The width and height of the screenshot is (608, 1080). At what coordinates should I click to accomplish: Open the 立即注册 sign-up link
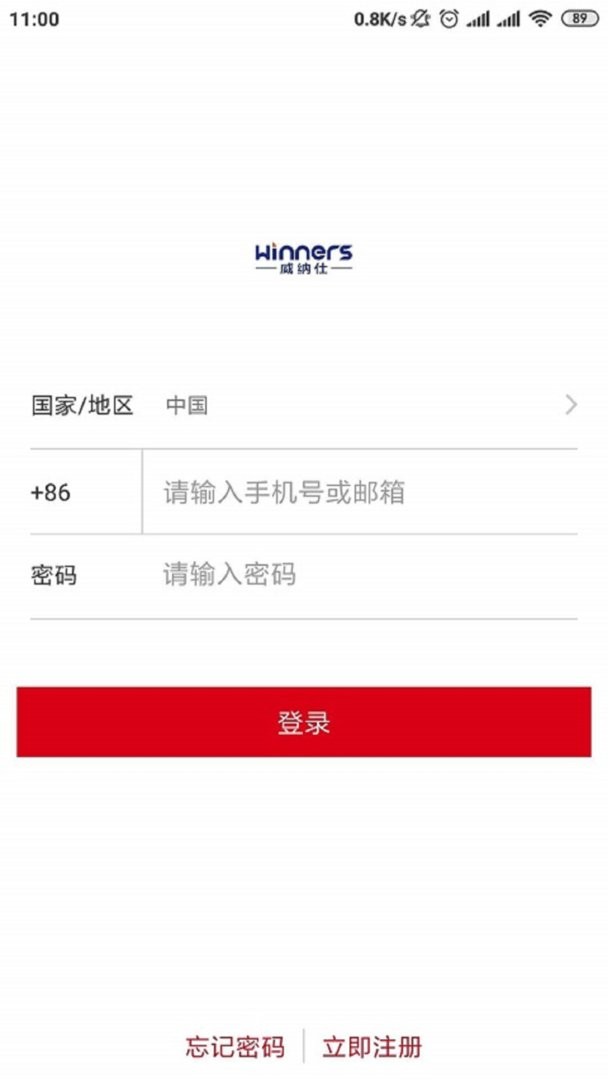(372, 1047)
